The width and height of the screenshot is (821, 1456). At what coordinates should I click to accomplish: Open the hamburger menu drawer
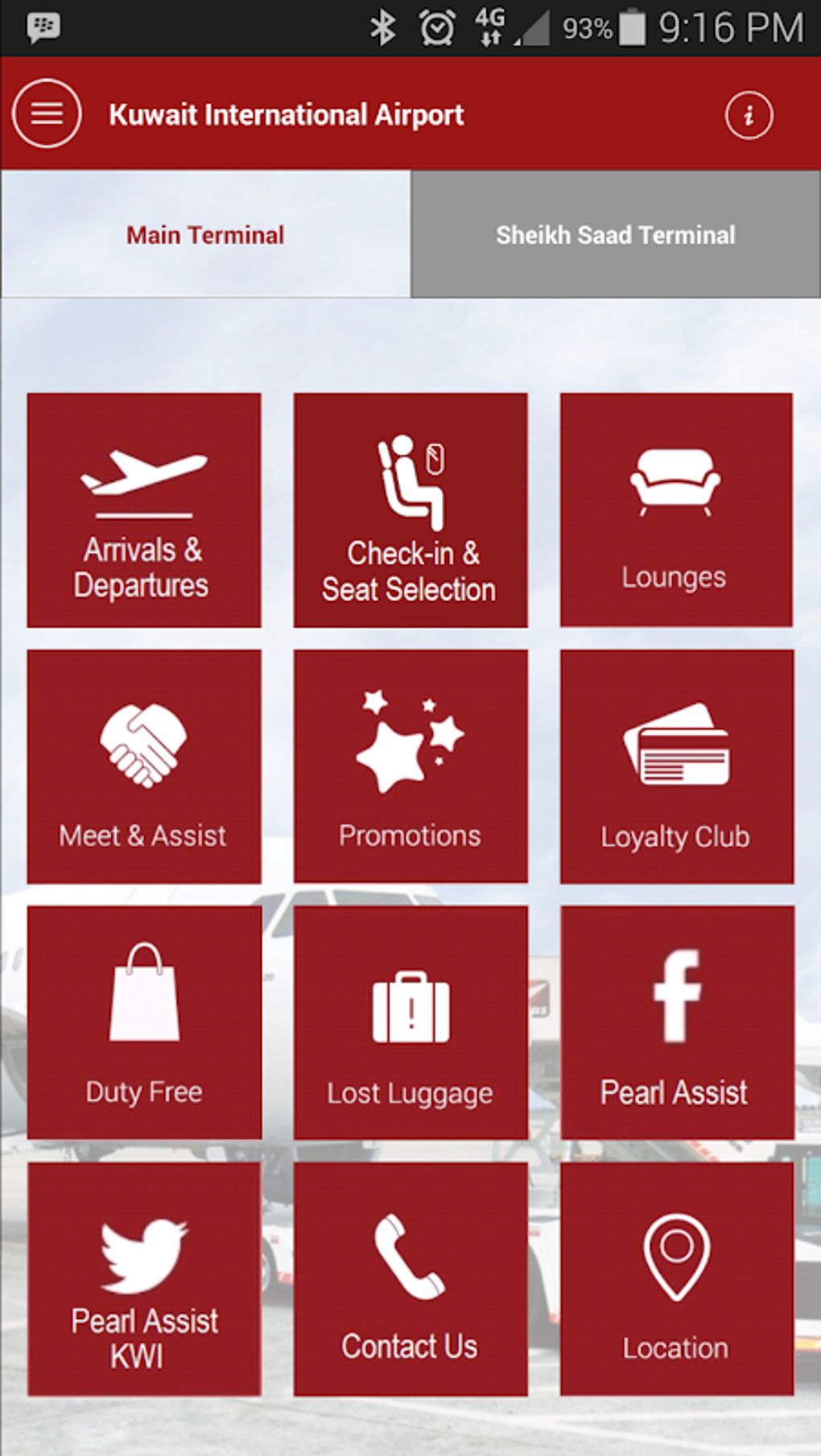47,113
